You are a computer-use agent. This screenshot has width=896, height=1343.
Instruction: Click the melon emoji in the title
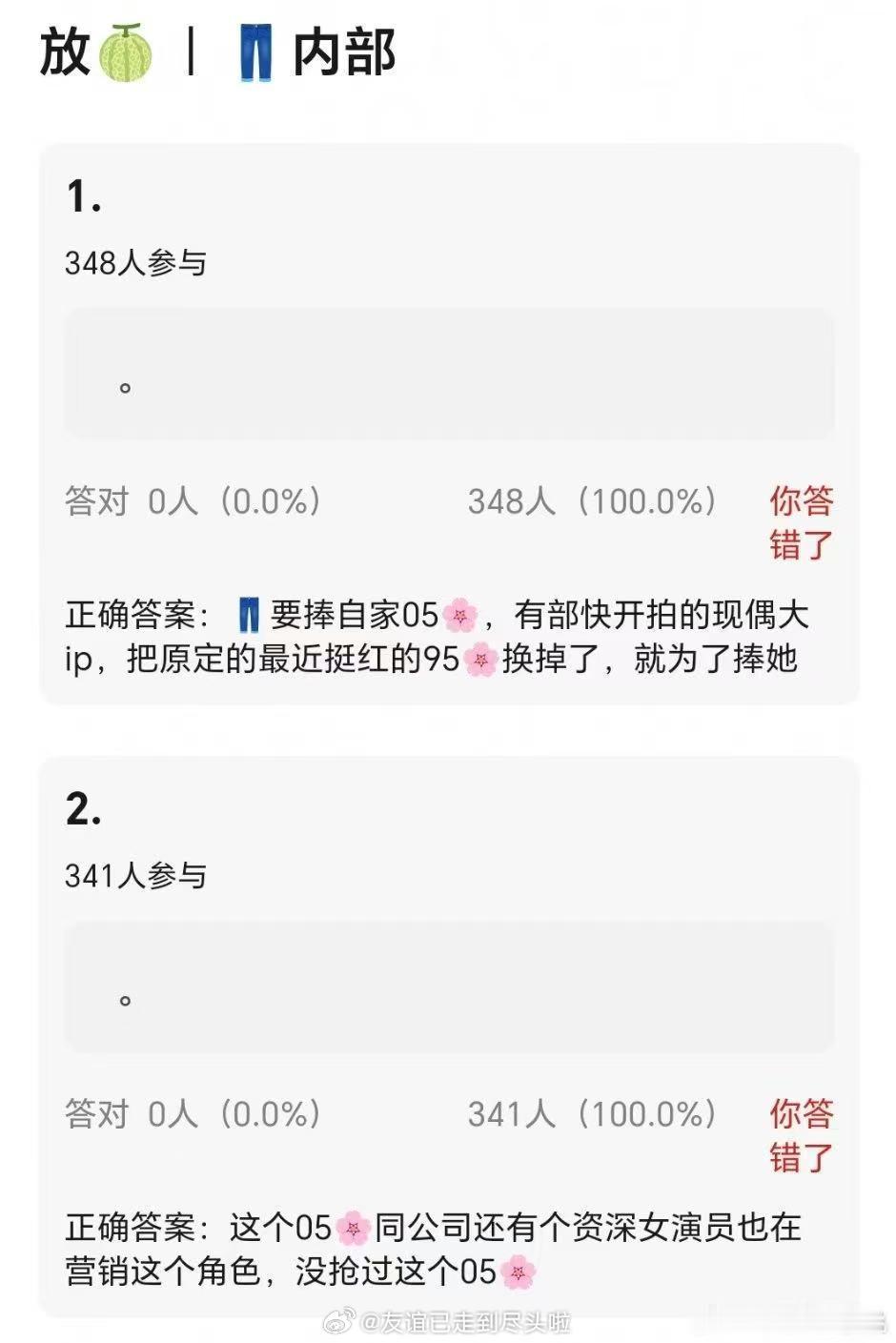pyautogui.click(x=124, y=52)
